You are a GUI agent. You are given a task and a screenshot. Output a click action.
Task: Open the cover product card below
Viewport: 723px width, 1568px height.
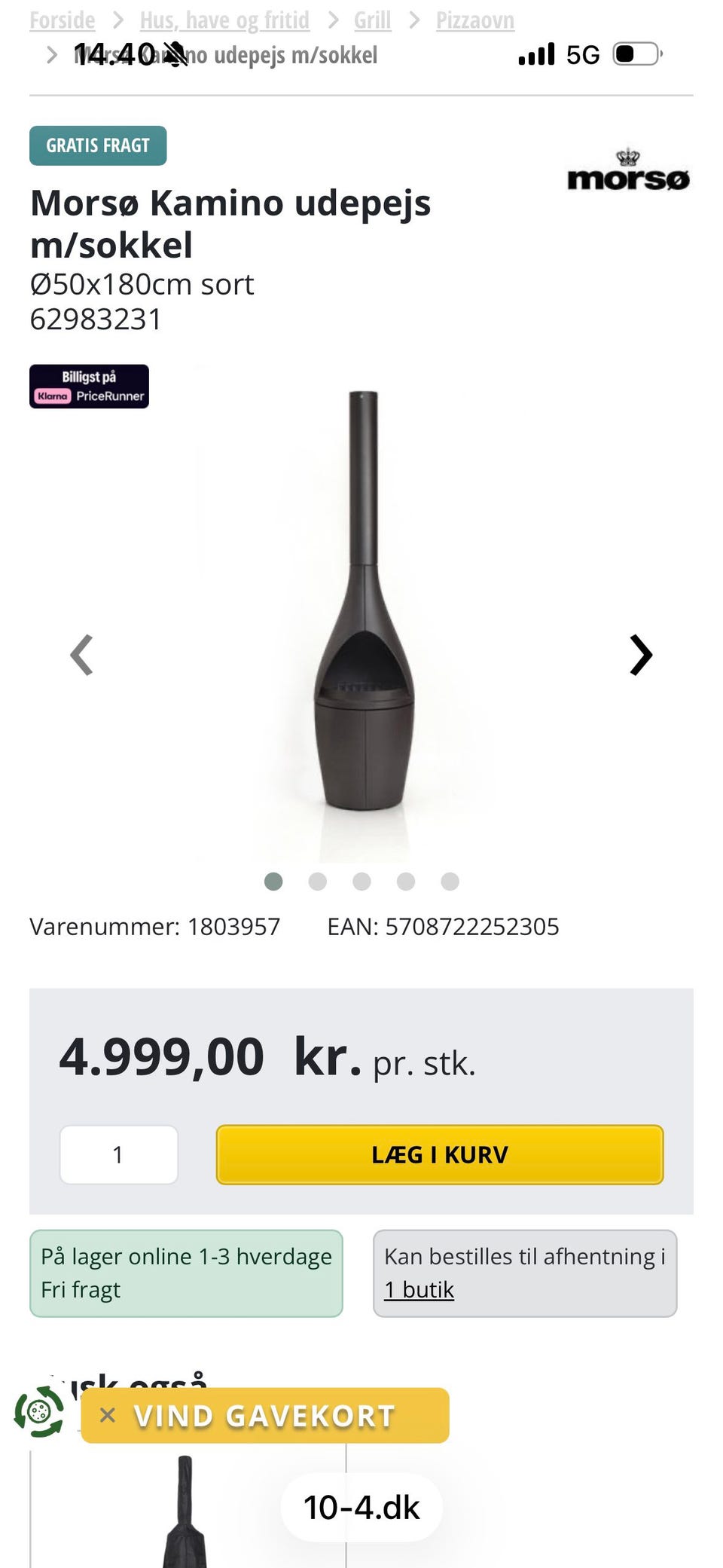(187, 1511)
